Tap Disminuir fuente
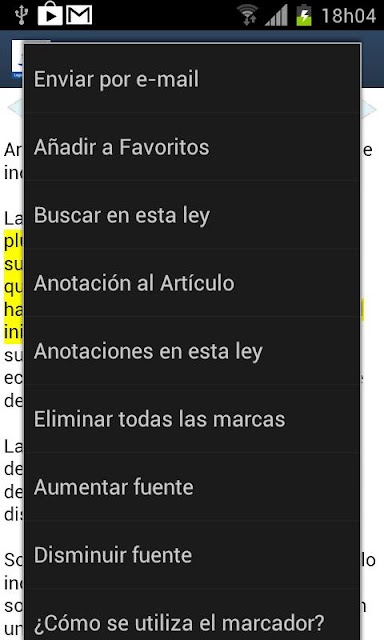The image size is (384, 640). 192,555
